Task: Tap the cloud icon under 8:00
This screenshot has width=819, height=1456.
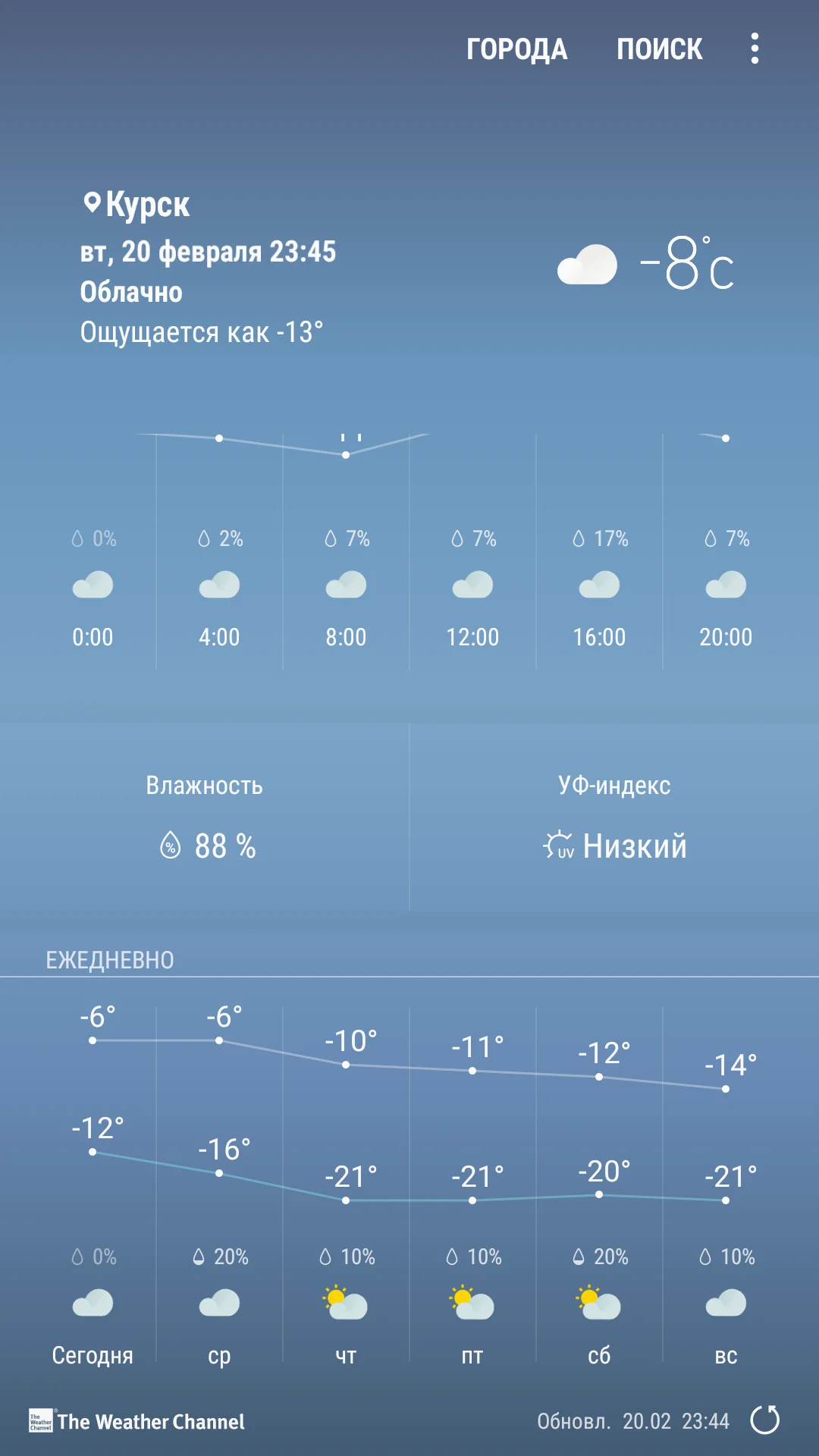Action: click(345, 585)
